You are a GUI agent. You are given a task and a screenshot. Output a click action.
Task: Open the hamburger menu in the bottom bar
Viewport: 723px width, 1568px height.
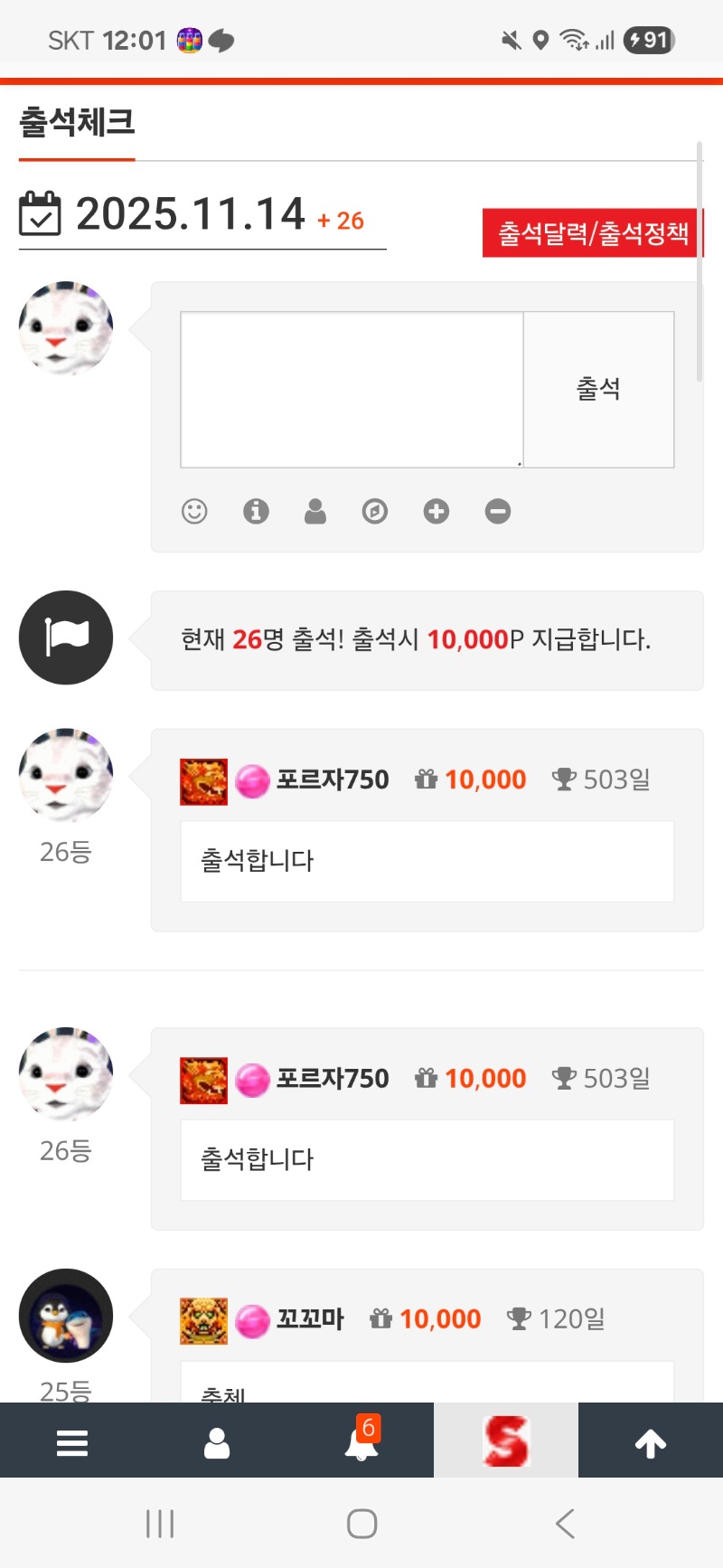[x=71, y=1441]
